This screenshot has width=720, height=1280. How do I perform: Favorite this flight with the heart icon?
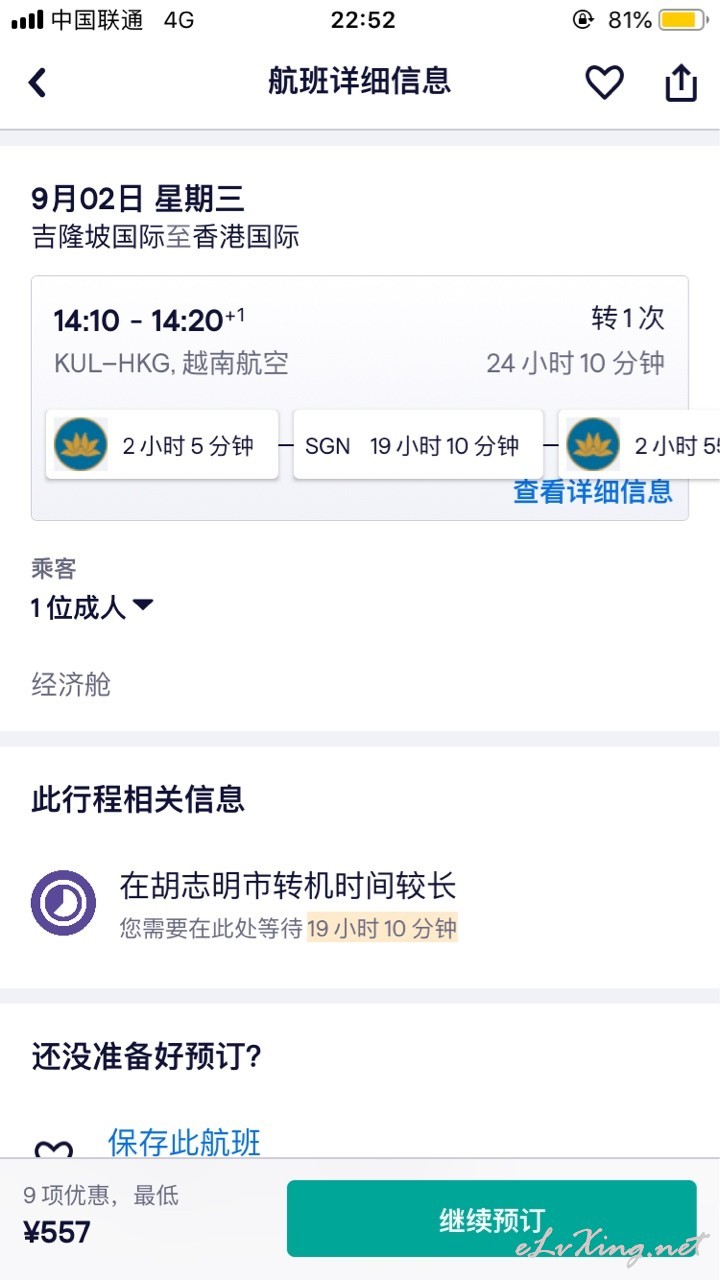tap(604, 82)
